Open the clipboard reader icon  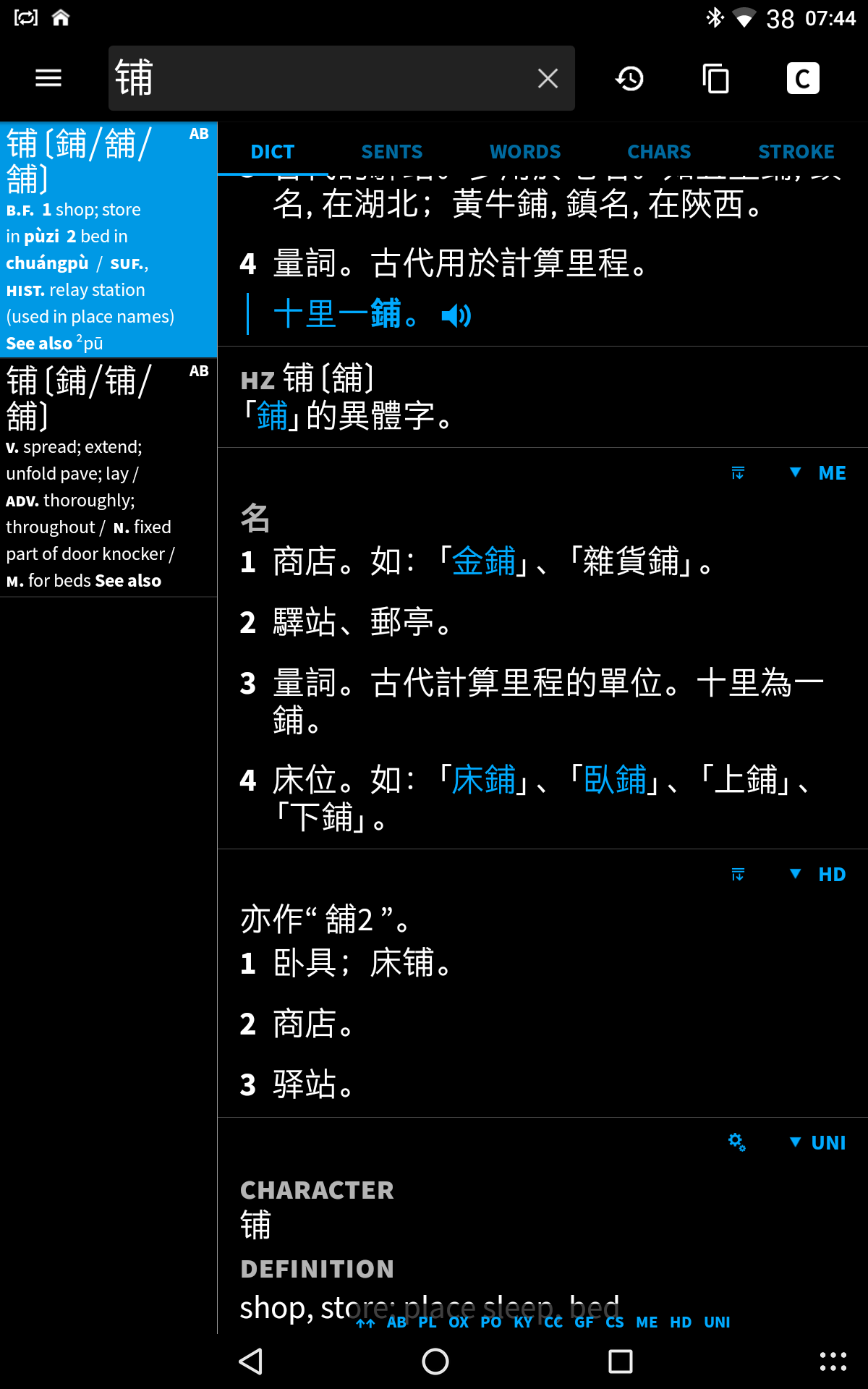[716, 78]
